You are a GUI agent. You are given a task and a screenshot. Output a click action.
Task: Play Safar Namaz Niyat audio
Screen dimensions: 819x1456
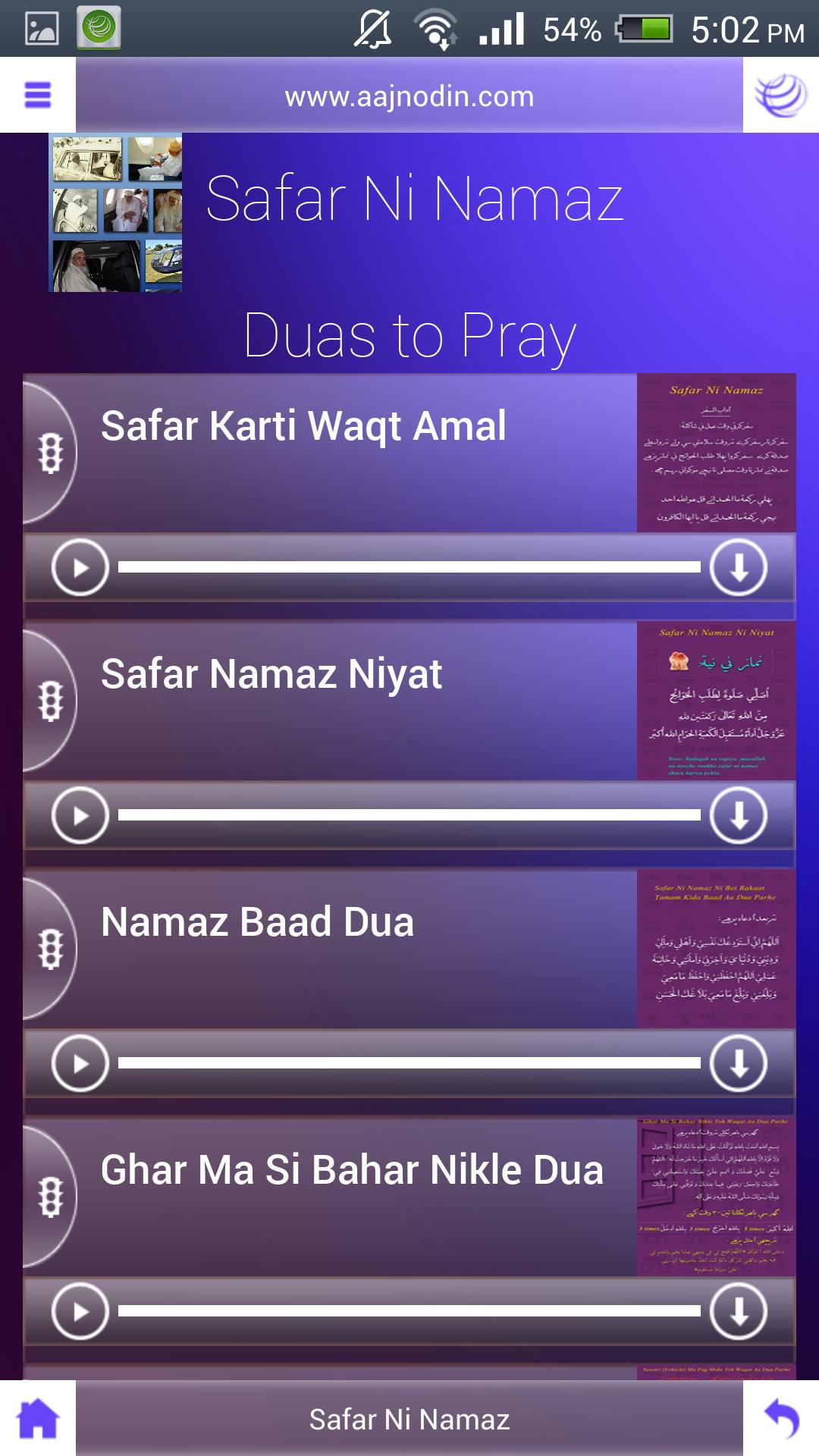tap(80, 815)
